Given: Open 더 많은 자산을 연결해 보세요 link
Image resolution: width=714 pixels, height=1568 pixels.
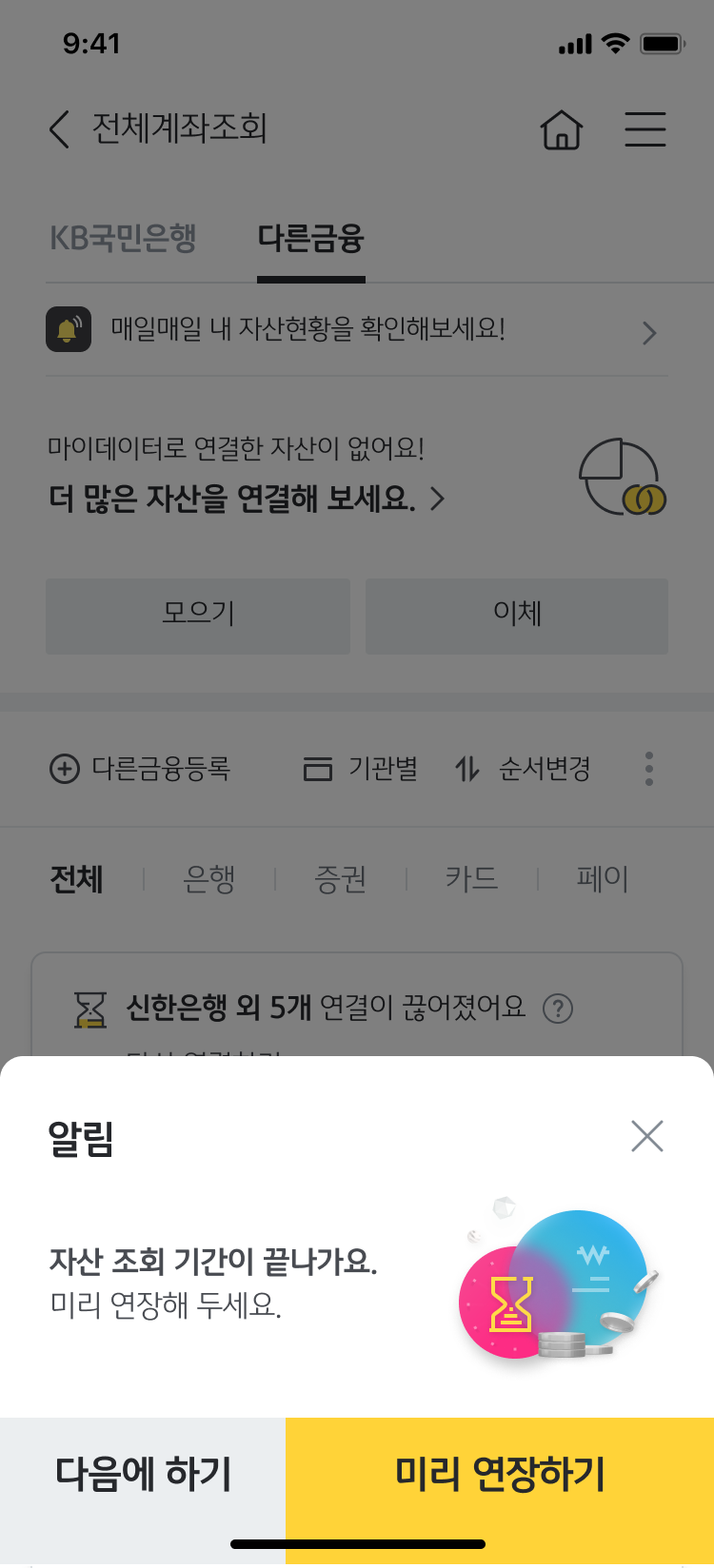Looking at the screenshot, I should pyautogui.click(x=248, y=499).
